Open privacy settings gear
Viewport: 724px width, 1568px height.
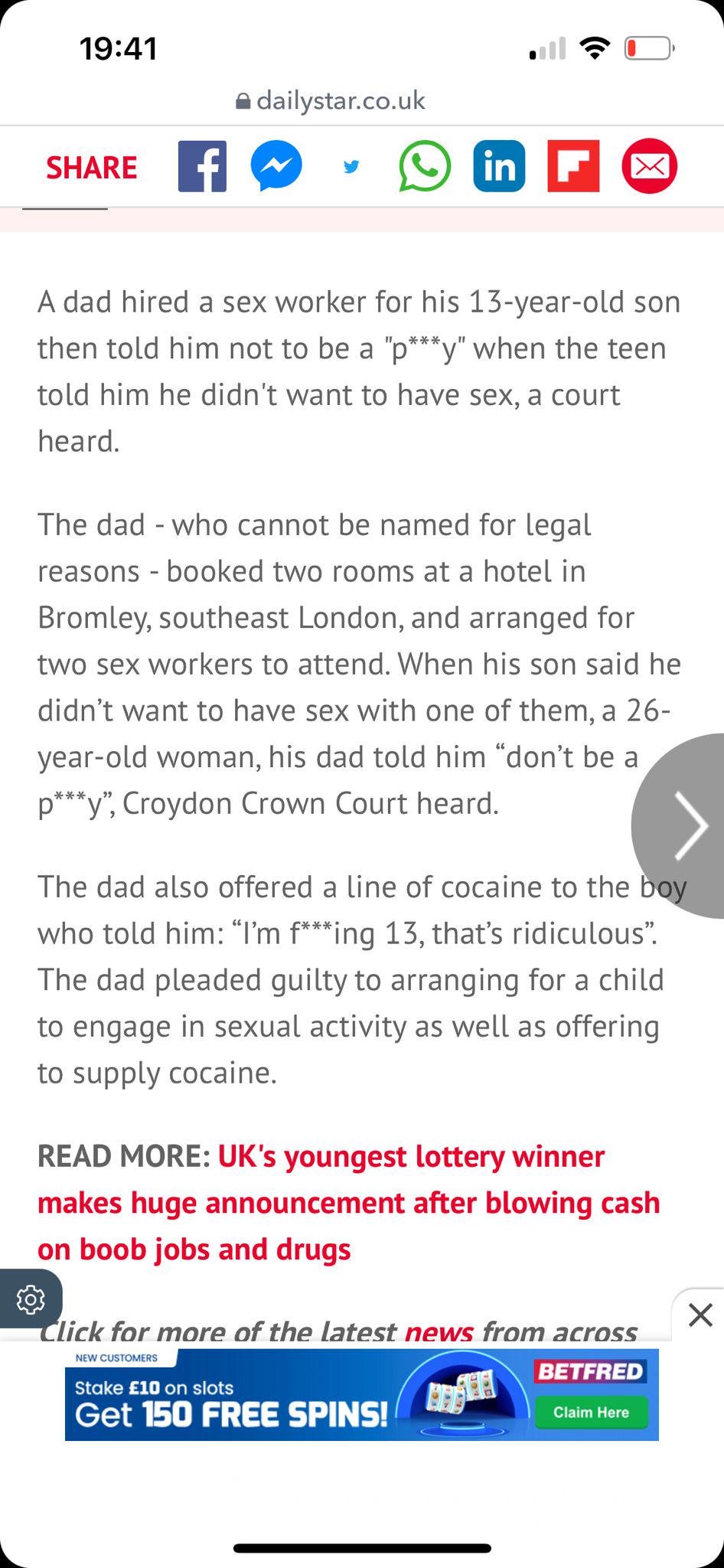tap(31, 1299)
